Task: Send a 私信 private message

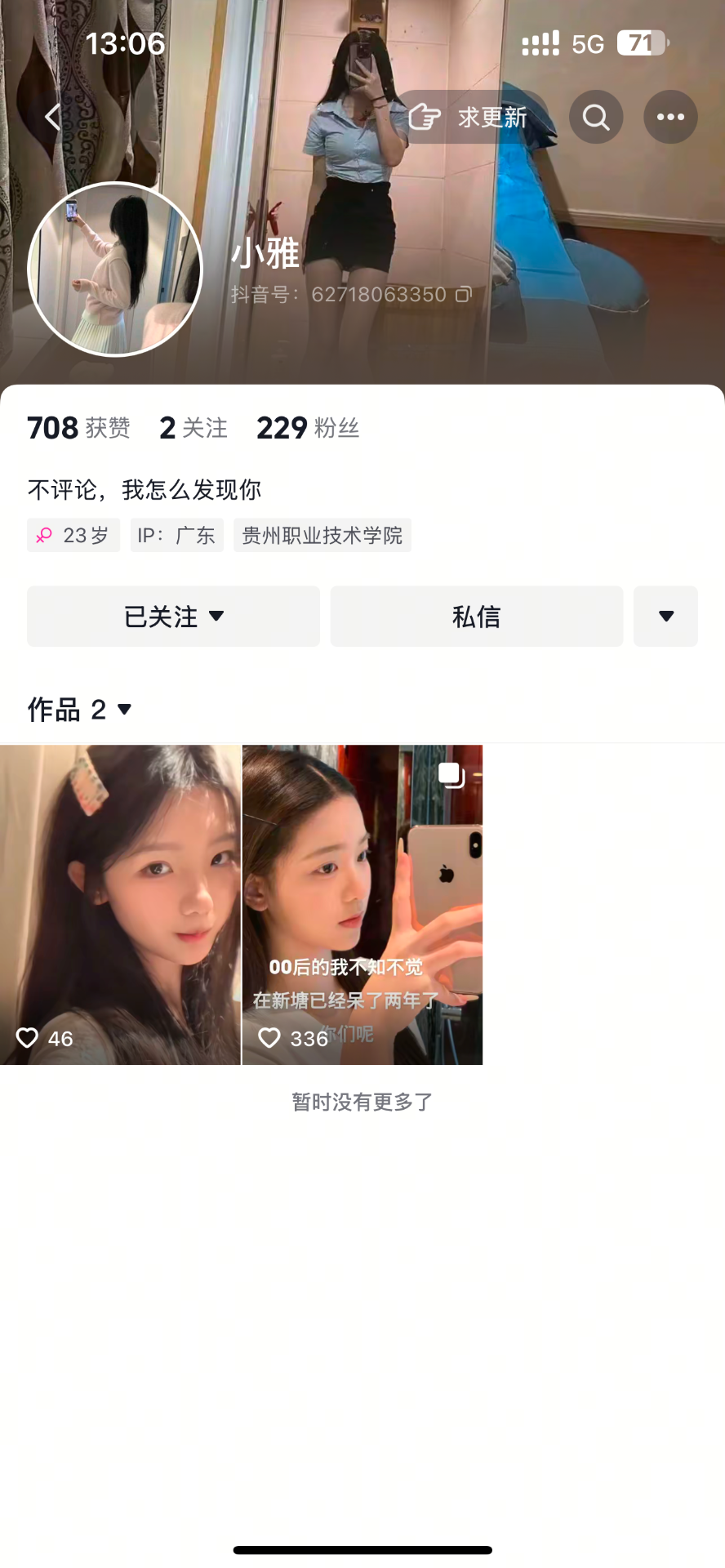Action: 476,617
